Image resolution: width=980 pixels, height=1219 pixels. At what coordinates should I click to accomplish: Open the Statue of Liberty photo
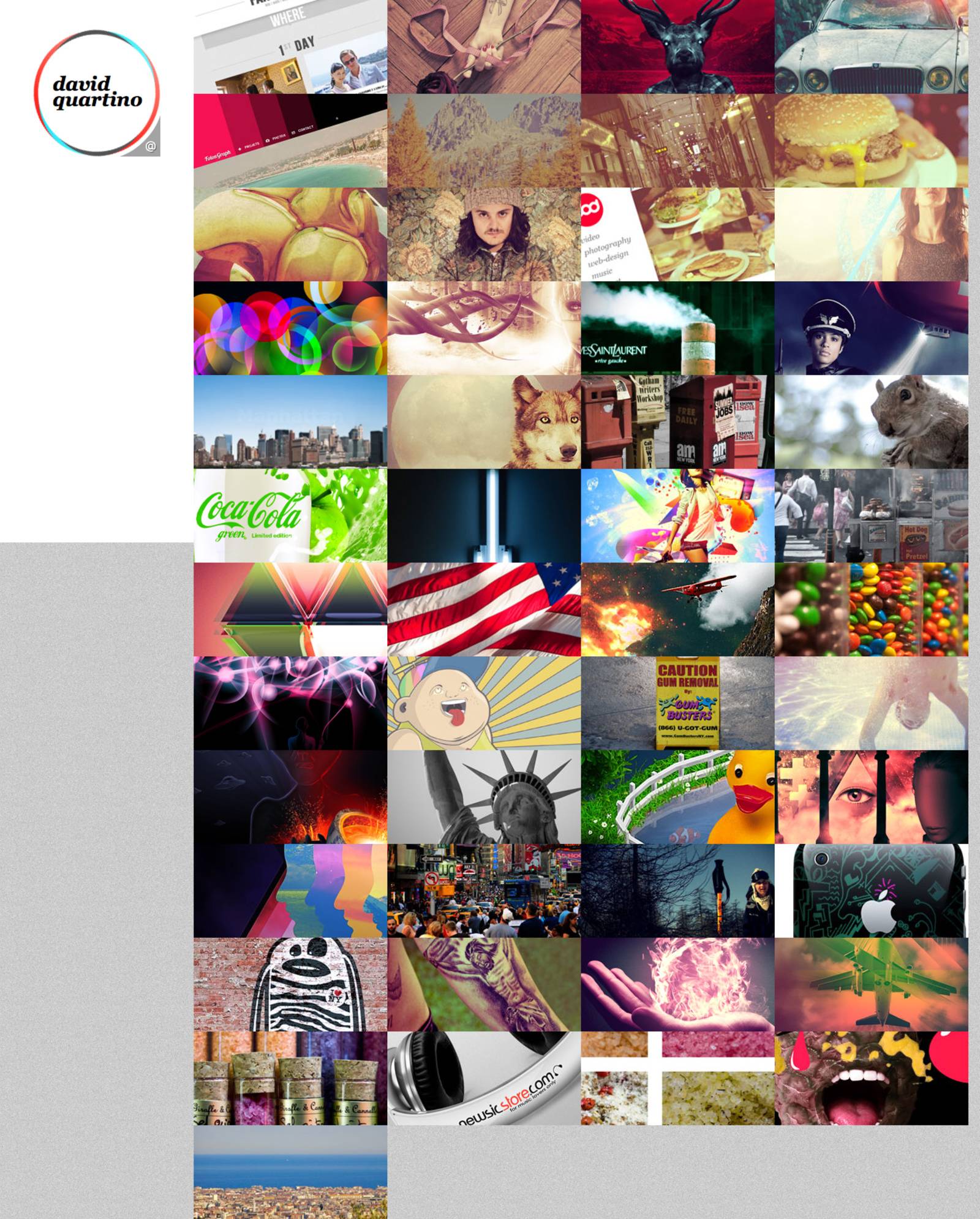[484, 796]
